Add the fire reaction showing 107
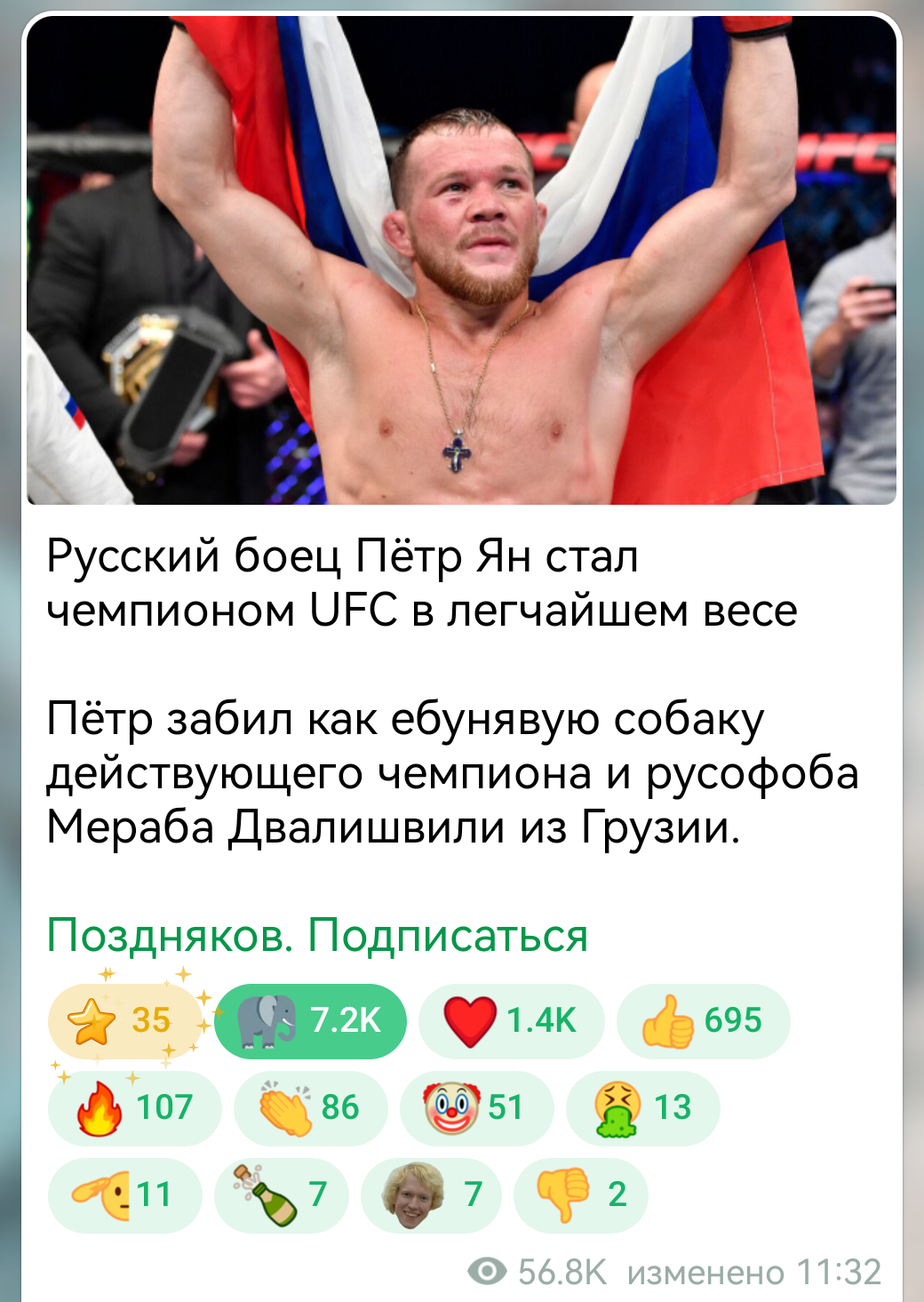 tap(134, 1108)
